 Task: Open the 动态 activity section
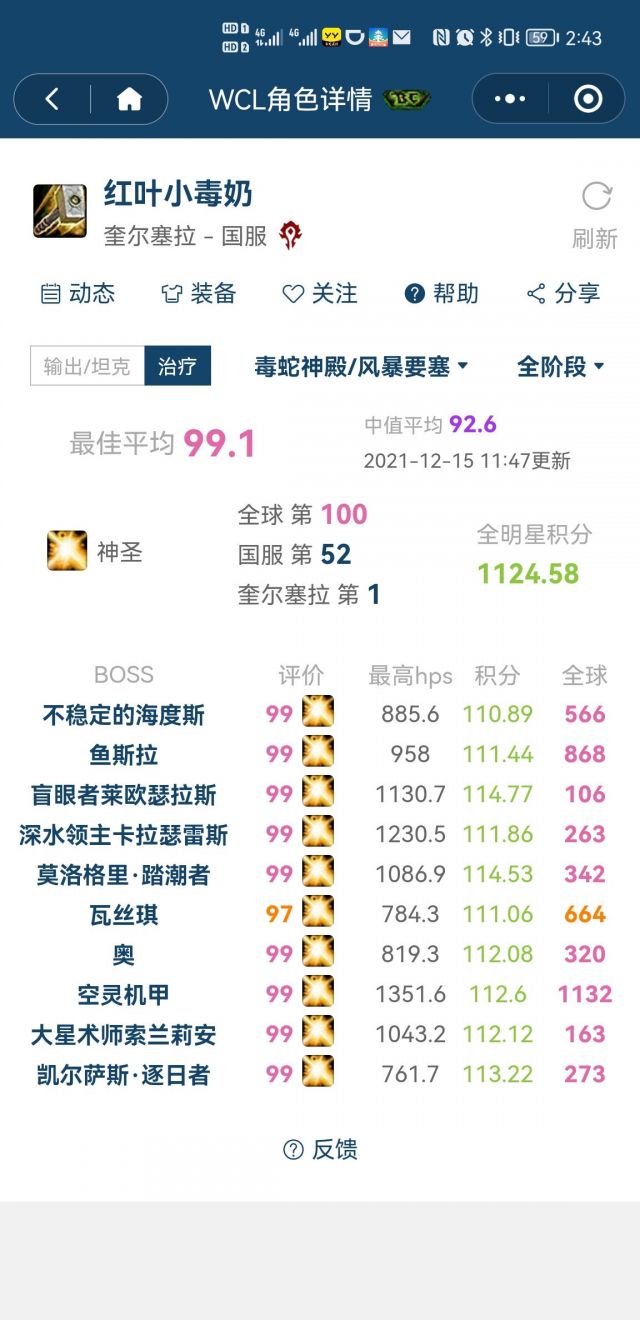click(x=78, y=293)
